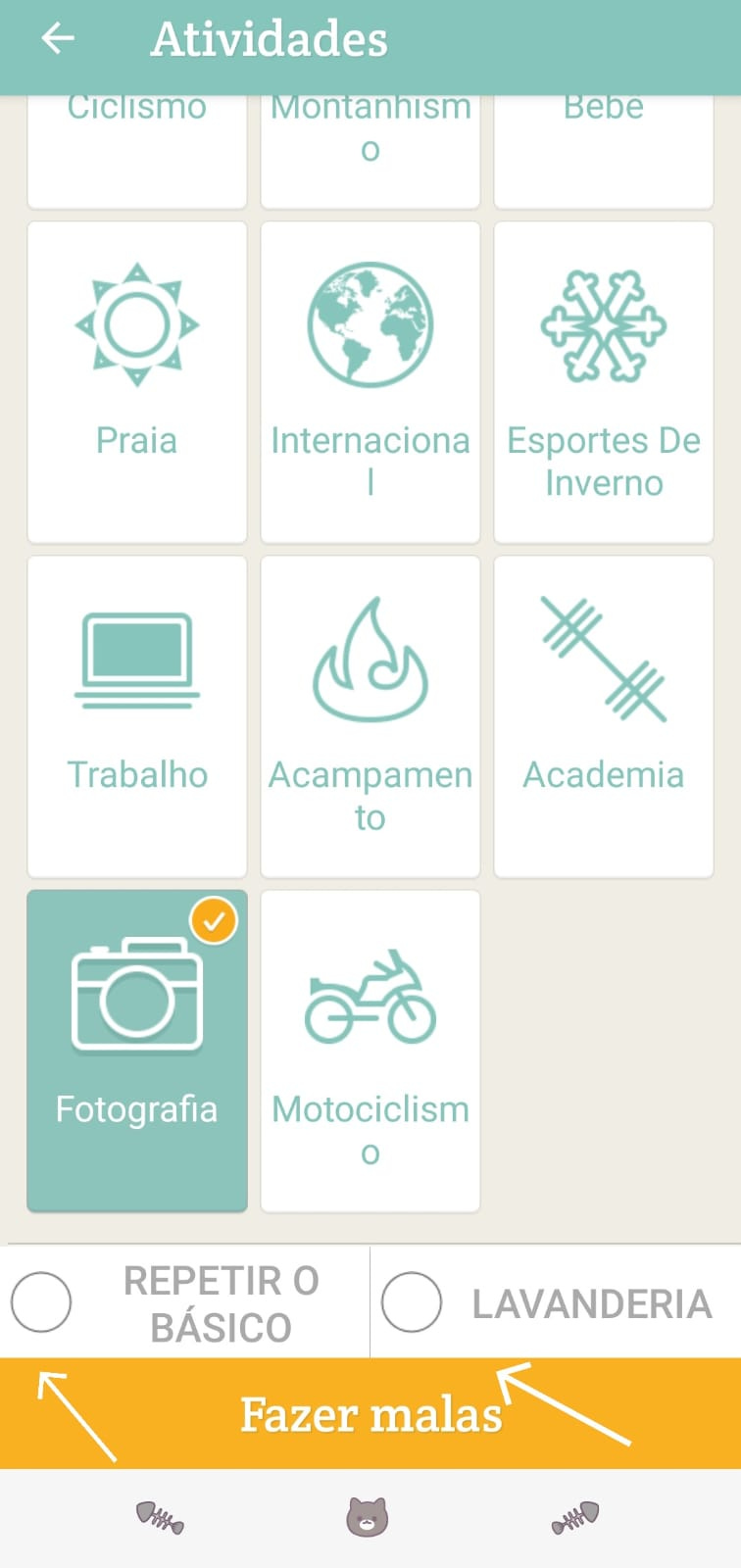Choose the Academia activity tile
The height and width of the screenshot is (1568, 741).
point(604,716)
